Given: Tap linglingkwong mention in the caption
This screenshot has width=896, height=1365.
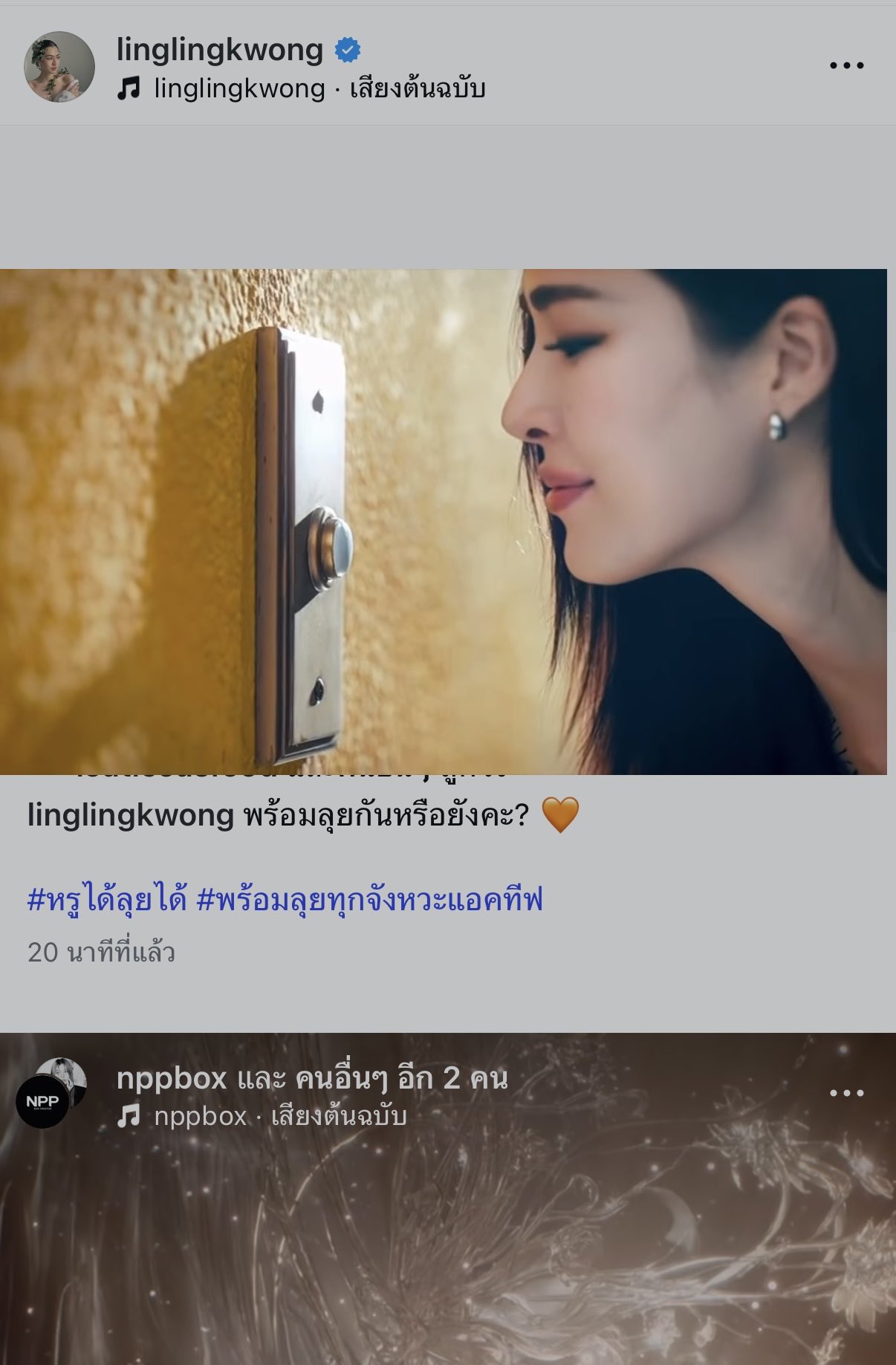Looking at the screenshot, I should 131,815.
